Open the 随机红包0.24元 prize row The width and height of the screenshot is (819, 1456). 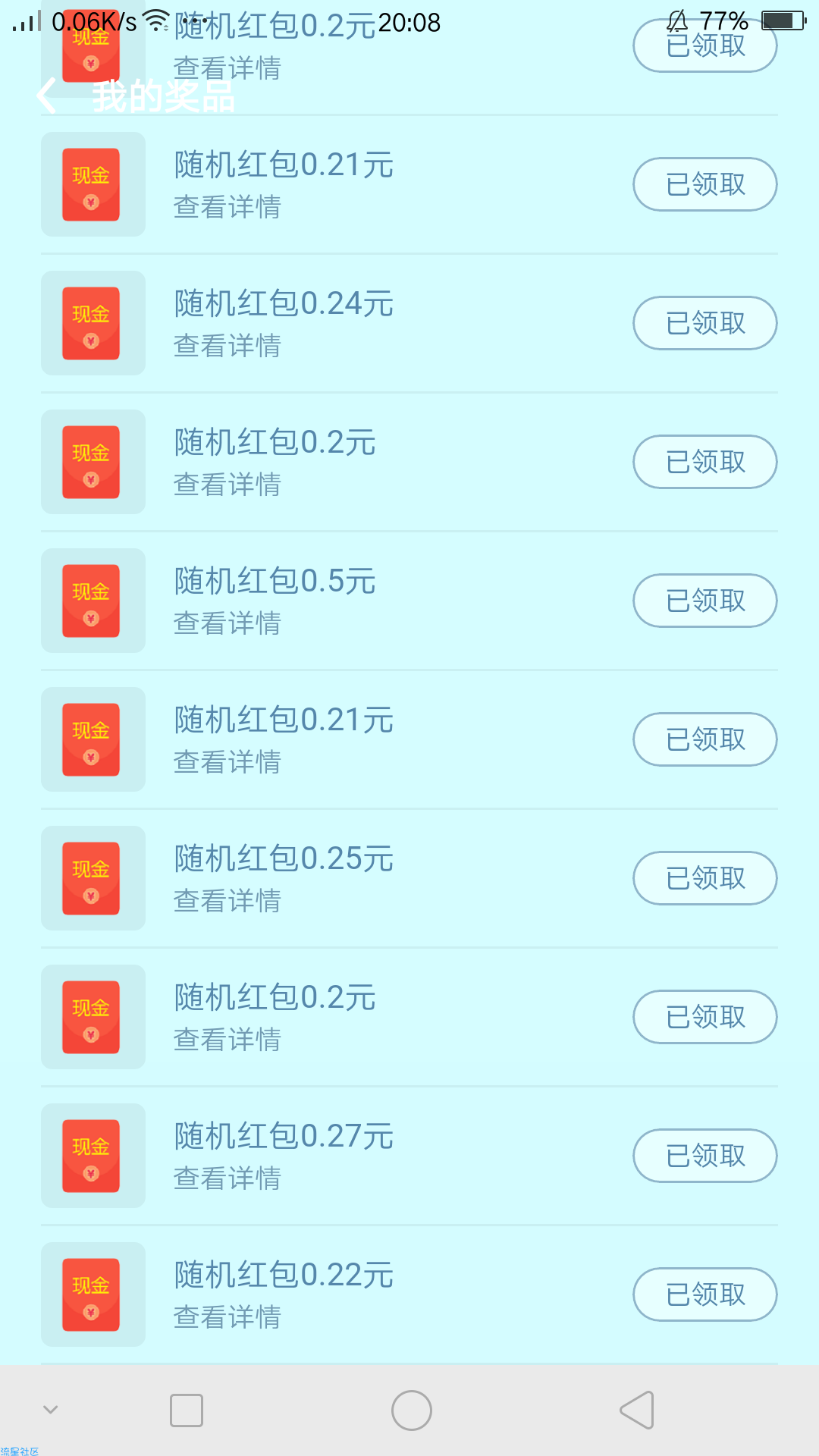pos(409,323)
